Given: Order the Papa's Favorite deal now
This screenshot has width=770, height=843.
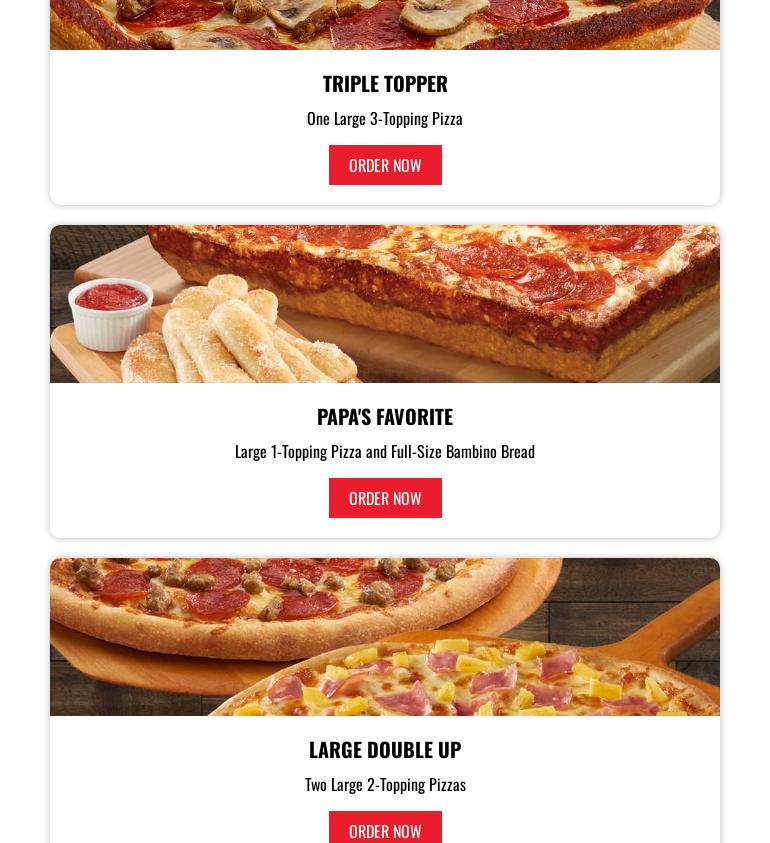Looking at the screenshot, I should tap(385, 498).
